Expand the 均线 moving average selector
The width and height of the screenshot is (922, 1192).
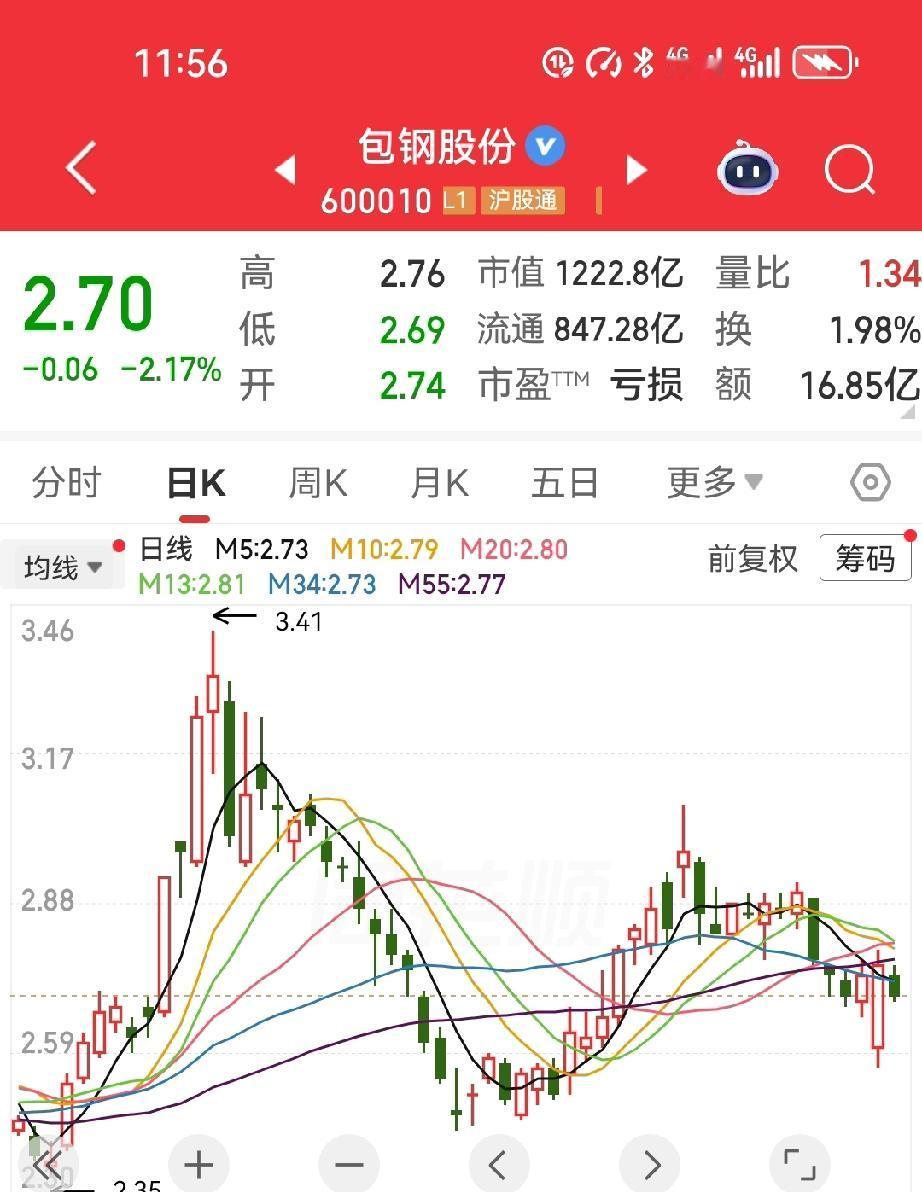tap(62, 565)
